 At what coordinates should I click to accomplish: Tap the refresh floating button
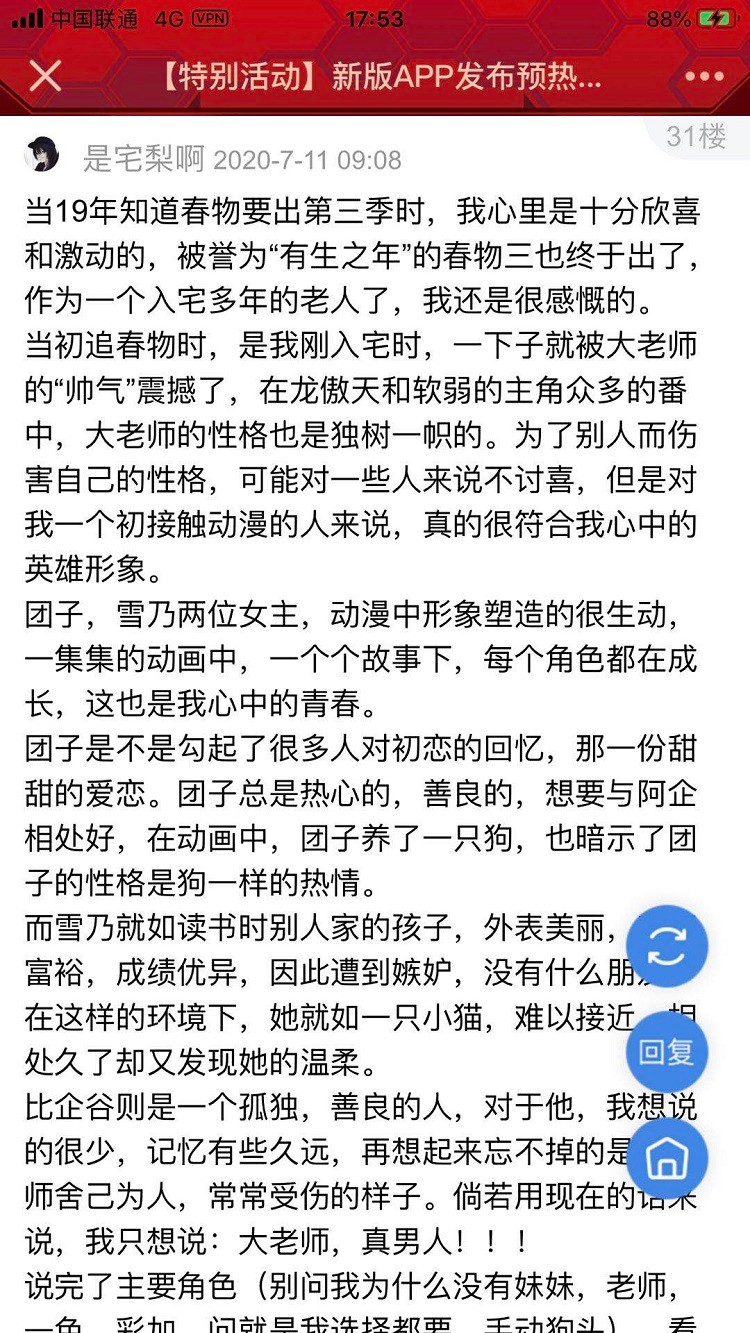coord(666,945)
